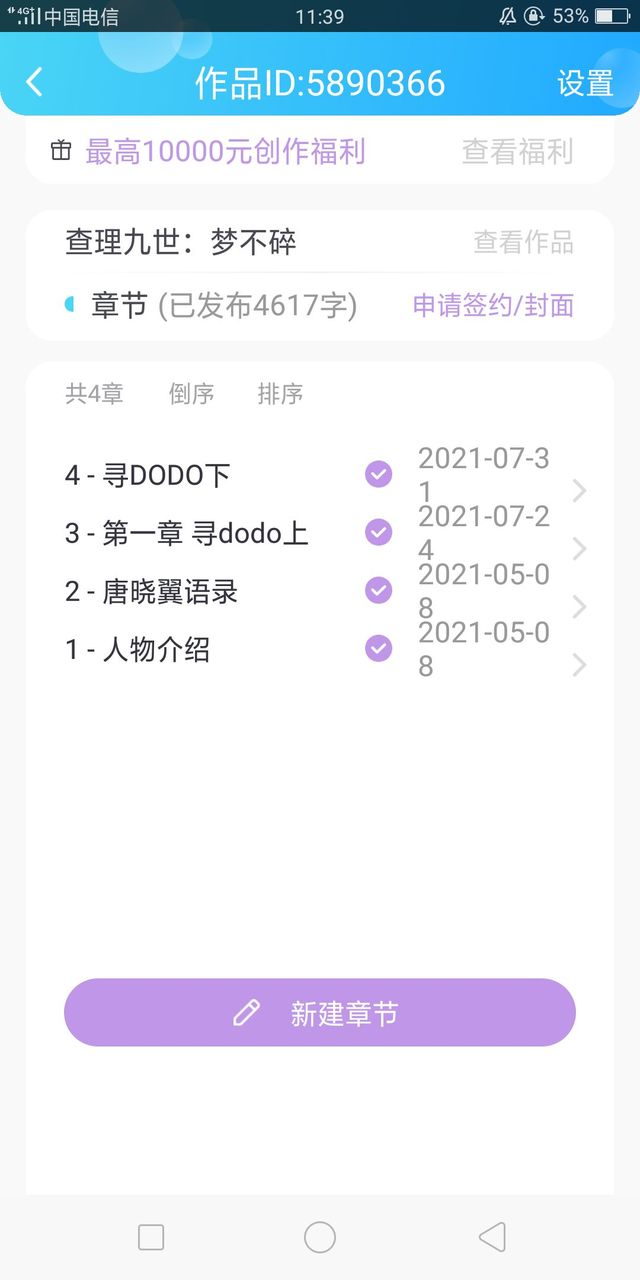This screenshot has height=1280, width=640.
Task: Open 查看作品 to view the work
Action: (x=523, y=242)
